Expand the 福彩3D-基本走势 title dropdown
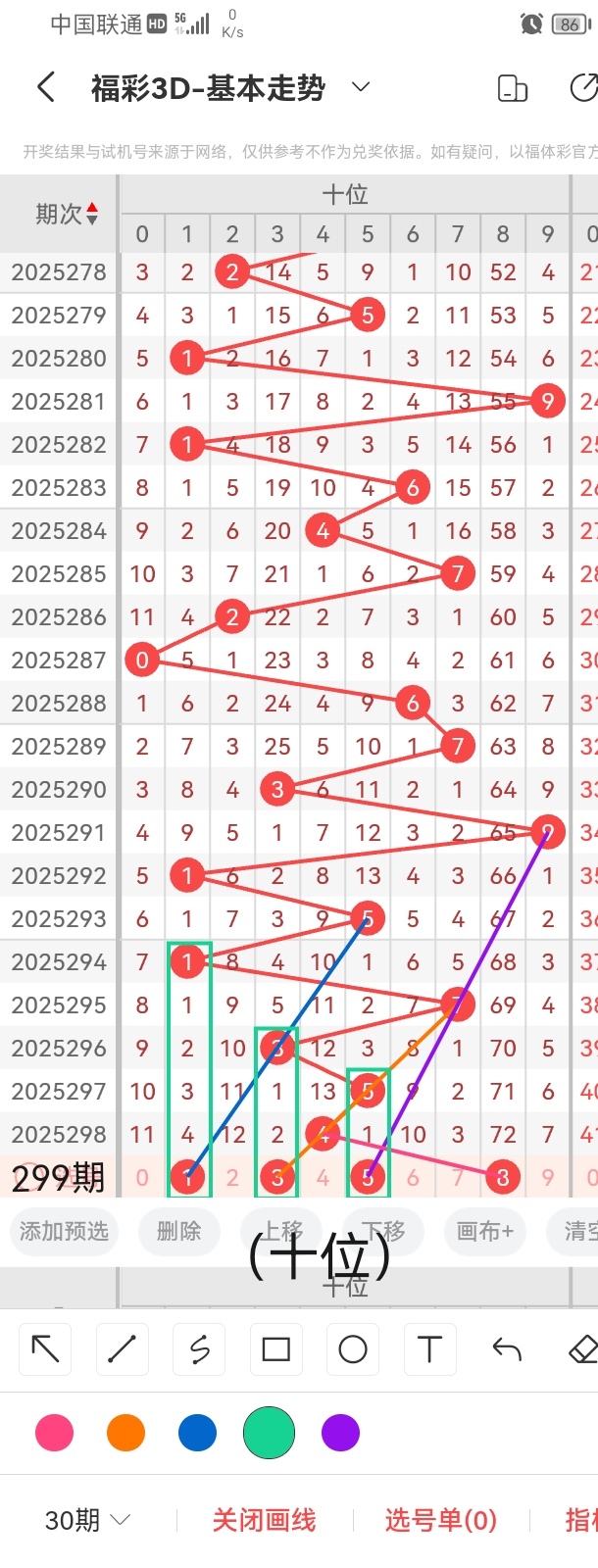This screenshot has height=1568, width=598. 361,87
